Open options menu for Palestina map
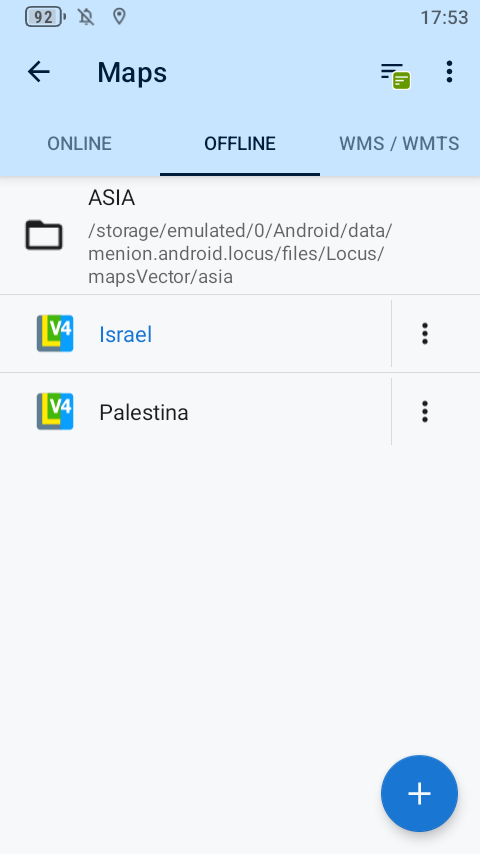 [425, 412]
